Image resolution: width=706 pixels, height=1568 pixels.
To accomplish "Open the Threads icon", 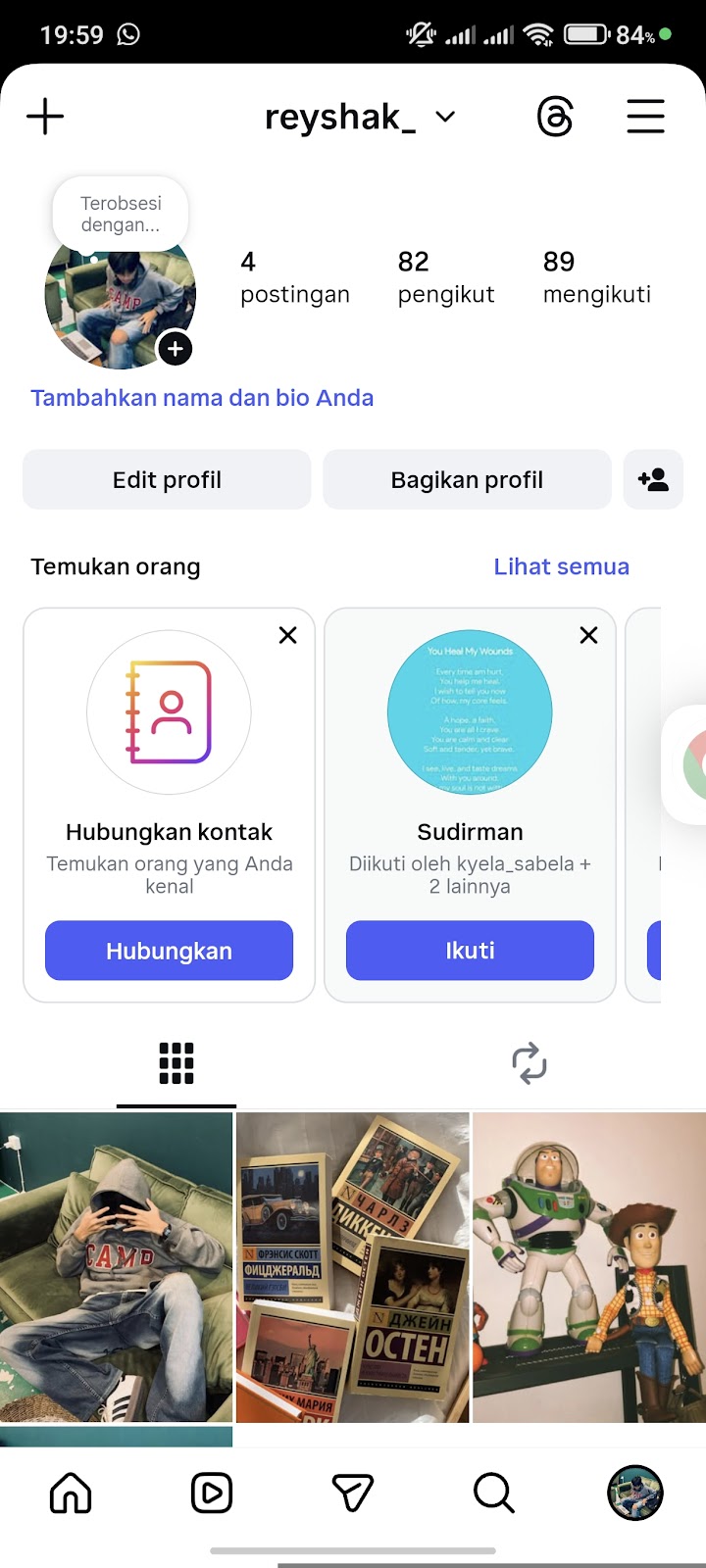I will [555, 118].
